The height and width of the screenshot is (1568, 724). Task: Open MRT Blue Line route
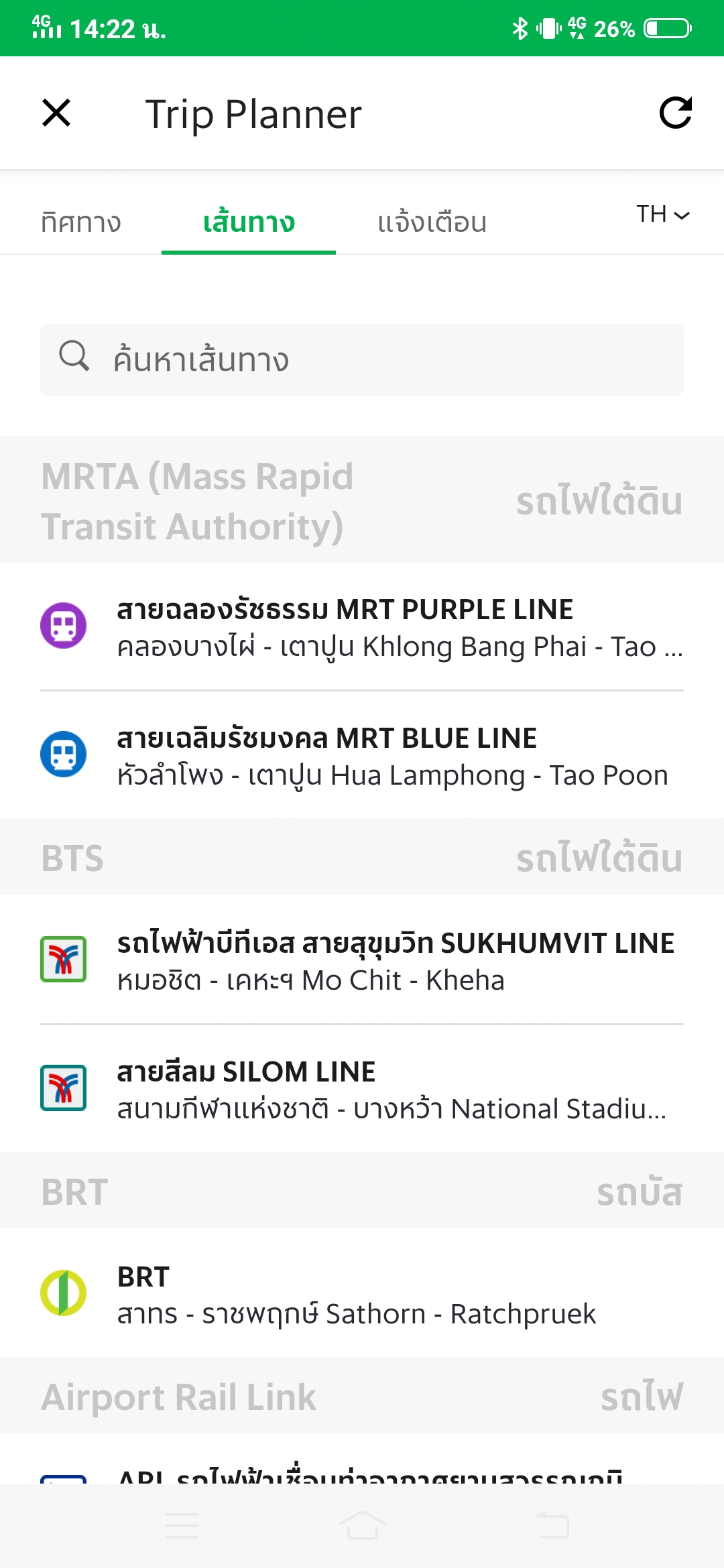pos(362,756)
